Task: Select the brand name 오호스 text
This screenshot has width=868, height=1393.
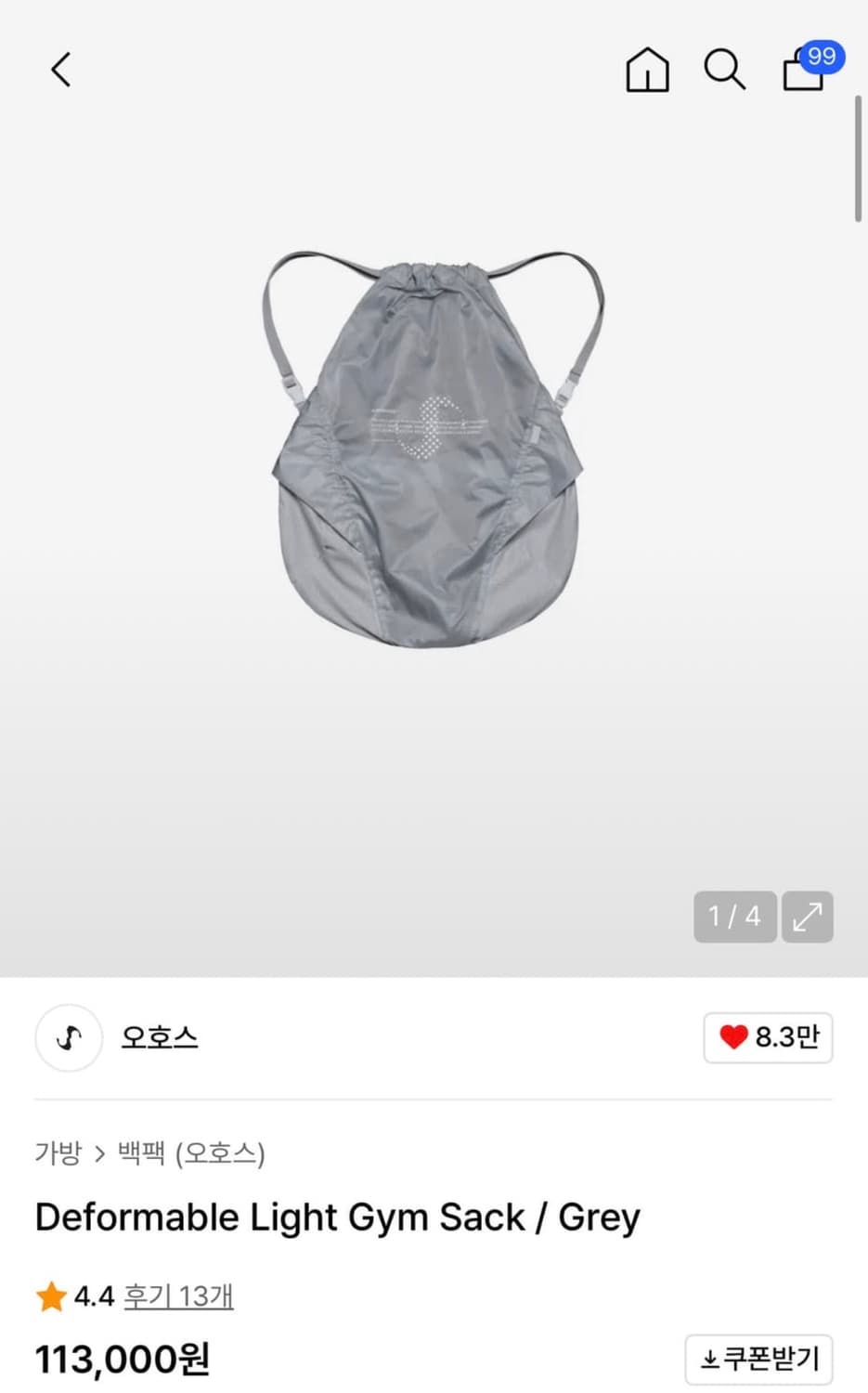Action: (x=159, y=1038)
